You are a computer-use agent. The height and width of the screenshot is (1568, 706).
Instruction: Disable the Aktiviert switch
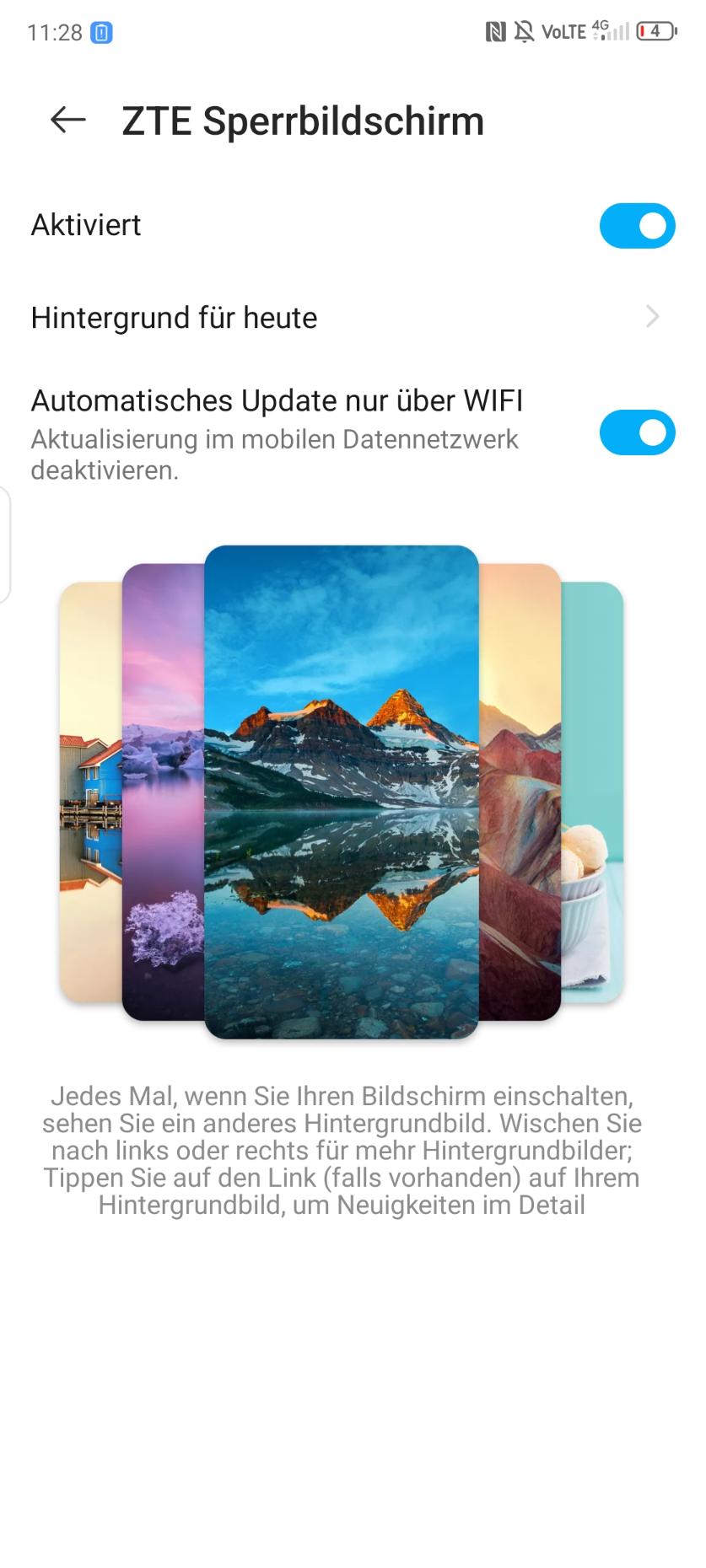pyautogui.click(x=637, y=226)
